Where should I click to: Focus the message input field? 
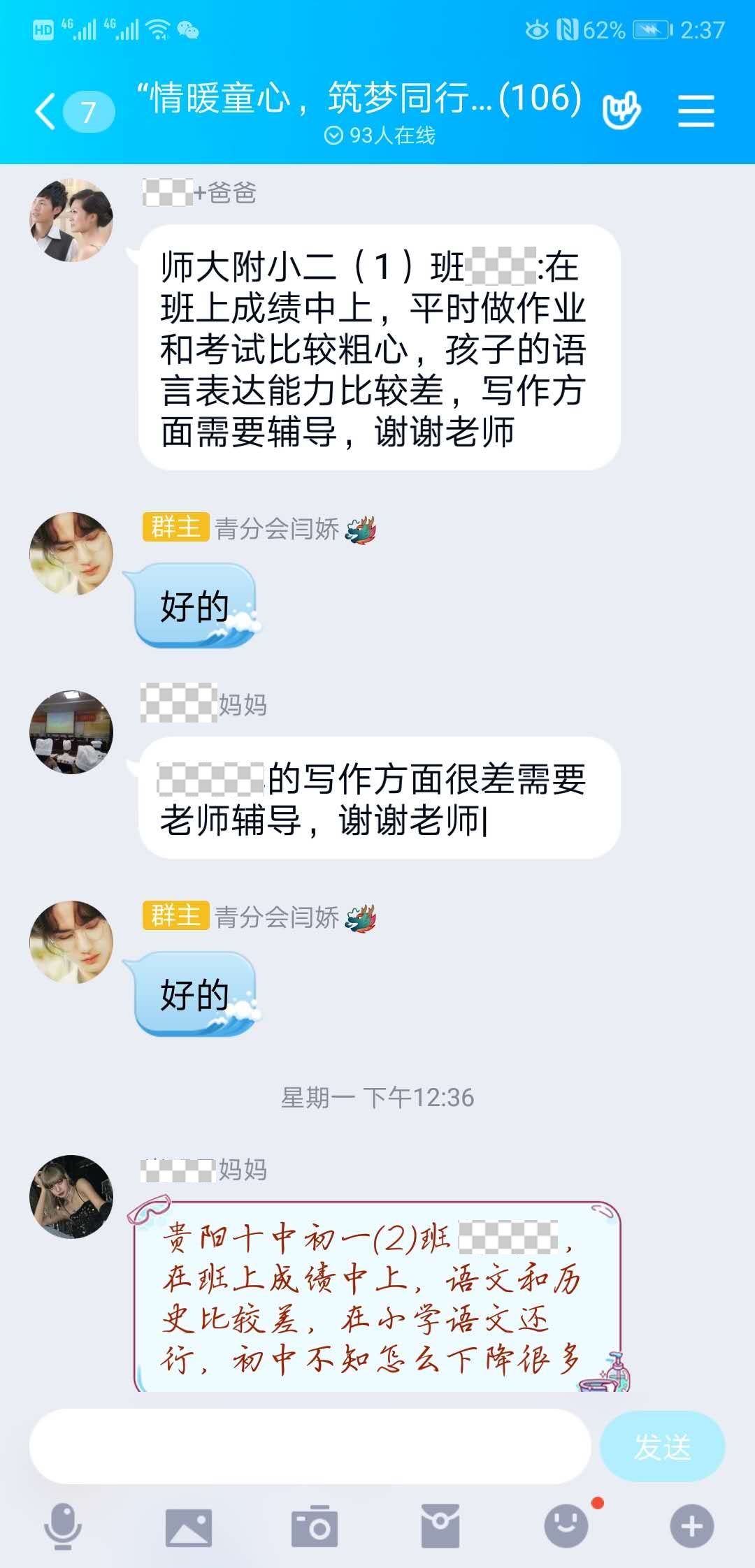[310, 1446]
